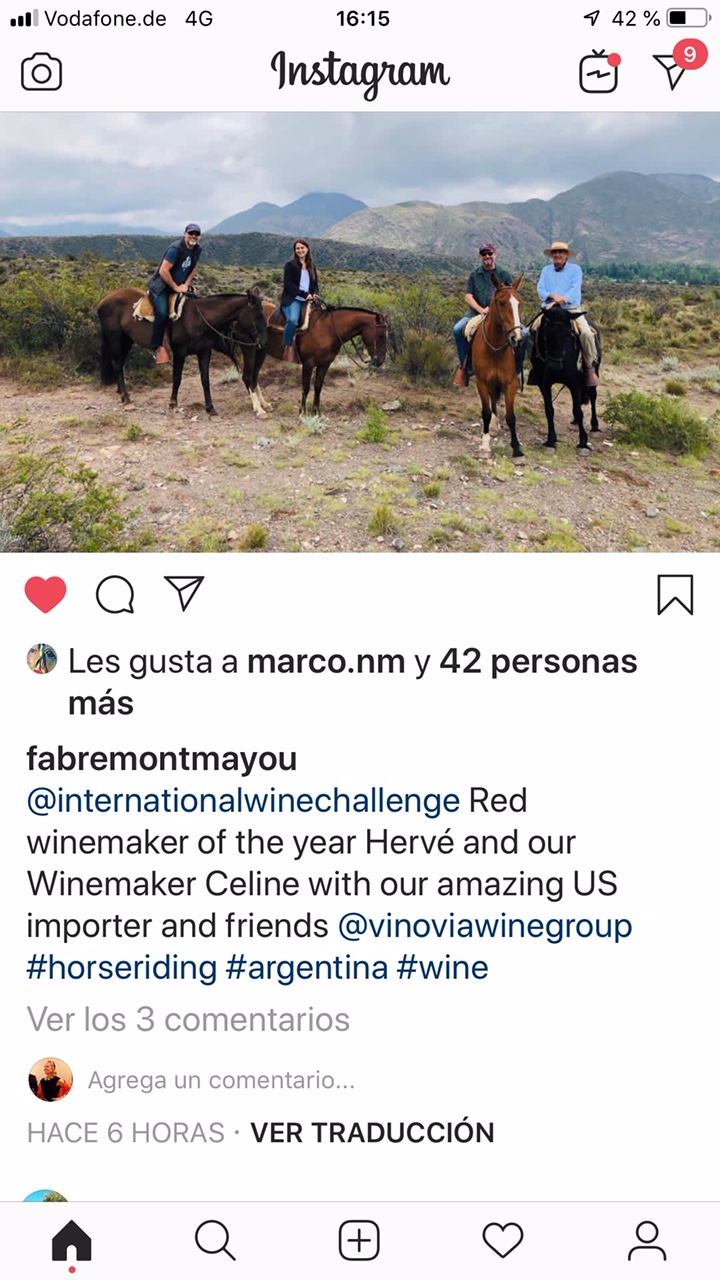Open the #horseriding hashtag
720x1280 pixels.
(121, 968)
